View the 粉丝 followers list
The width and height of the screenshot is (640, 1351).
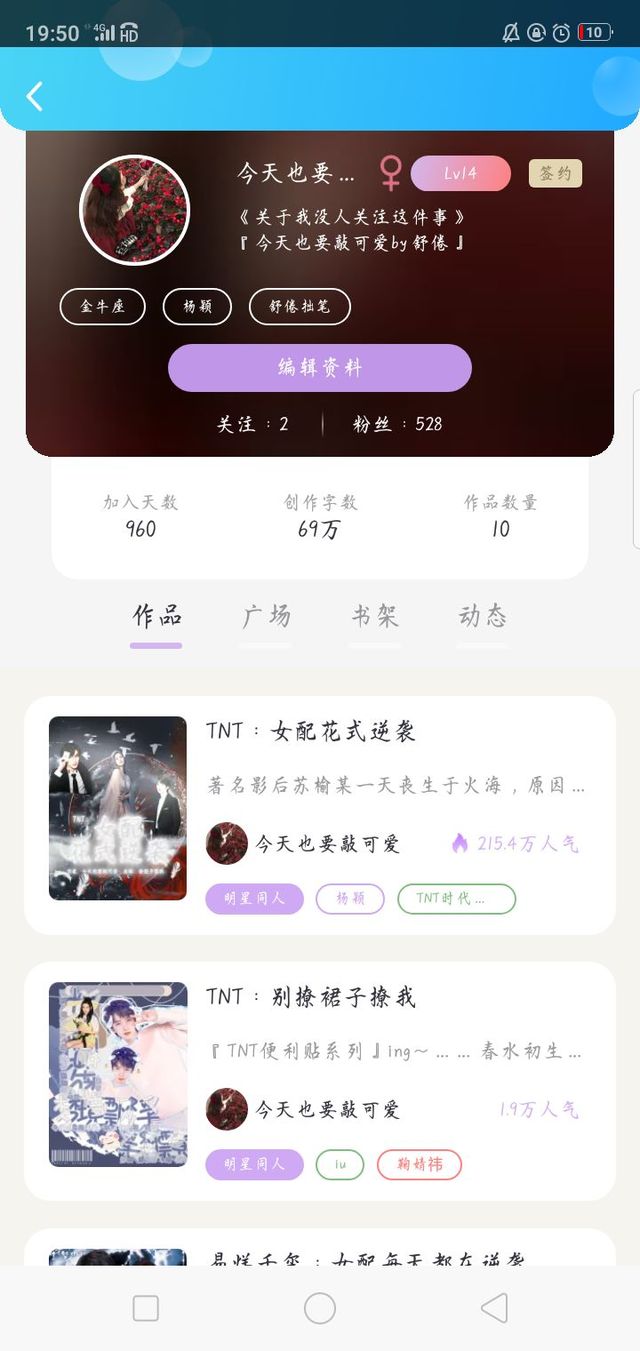[397, 424]
